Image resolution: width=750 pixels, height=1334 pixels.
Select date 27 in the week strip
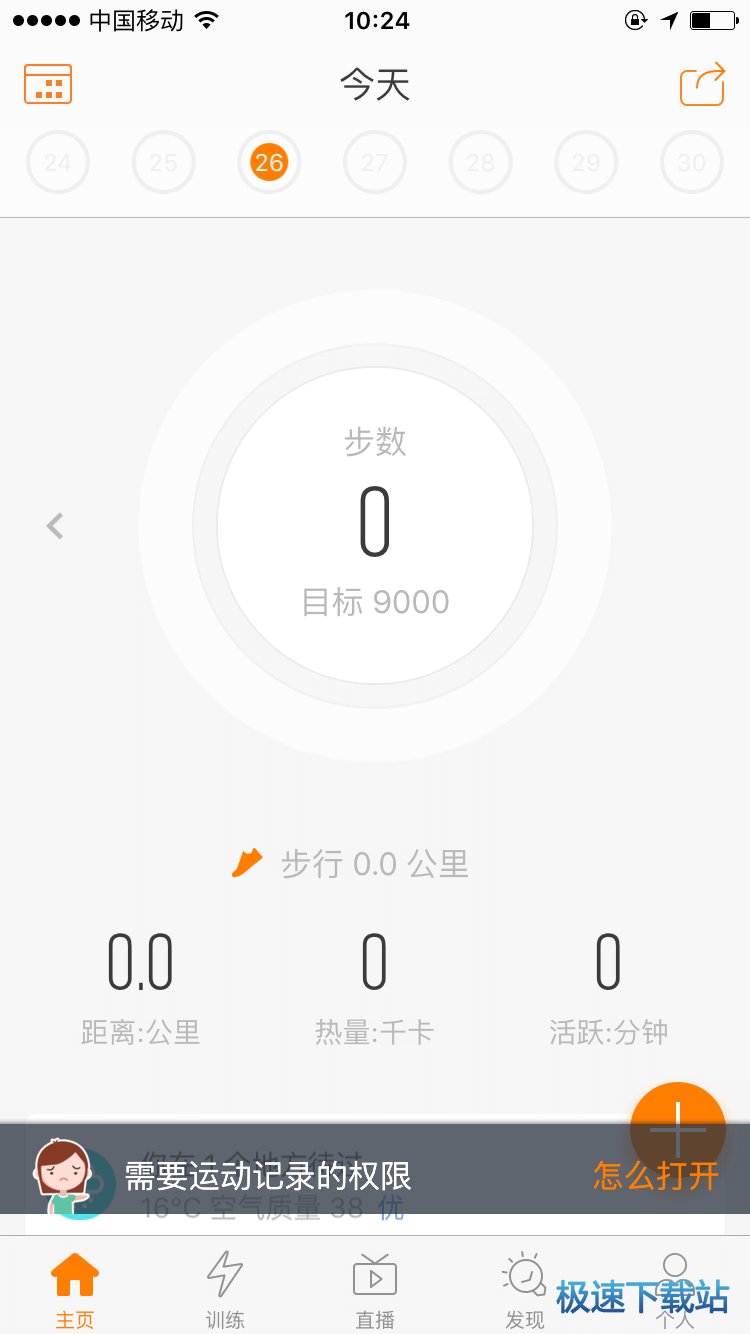(375, 162)
